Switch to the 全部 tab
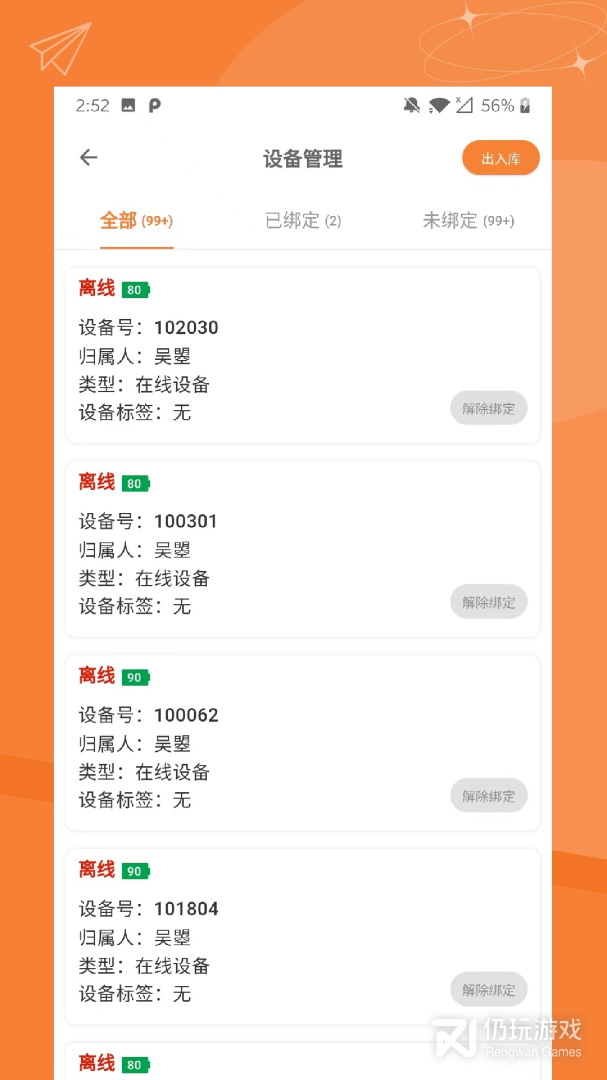 pos(136,221)
